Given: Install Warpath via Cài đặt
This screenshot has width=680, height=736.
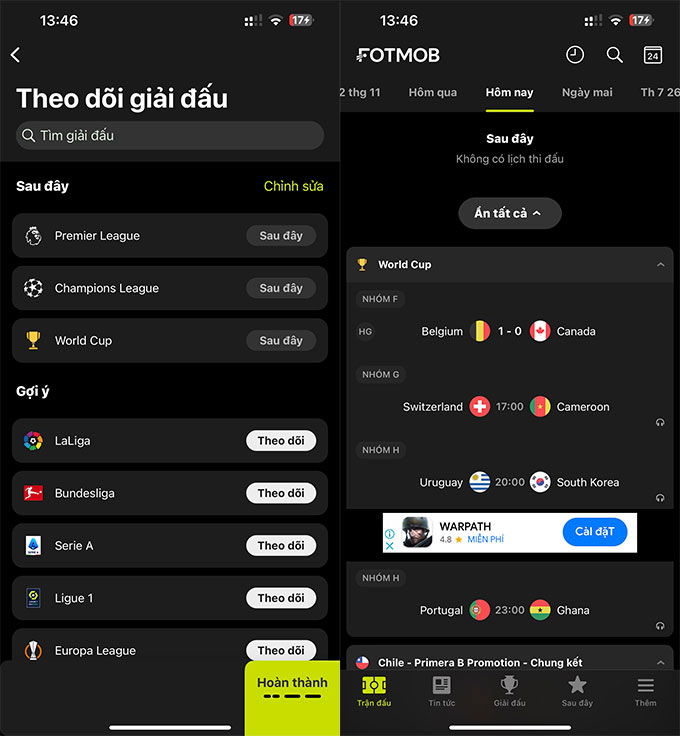Looking at the screenshot, I should tap(594, 532).
